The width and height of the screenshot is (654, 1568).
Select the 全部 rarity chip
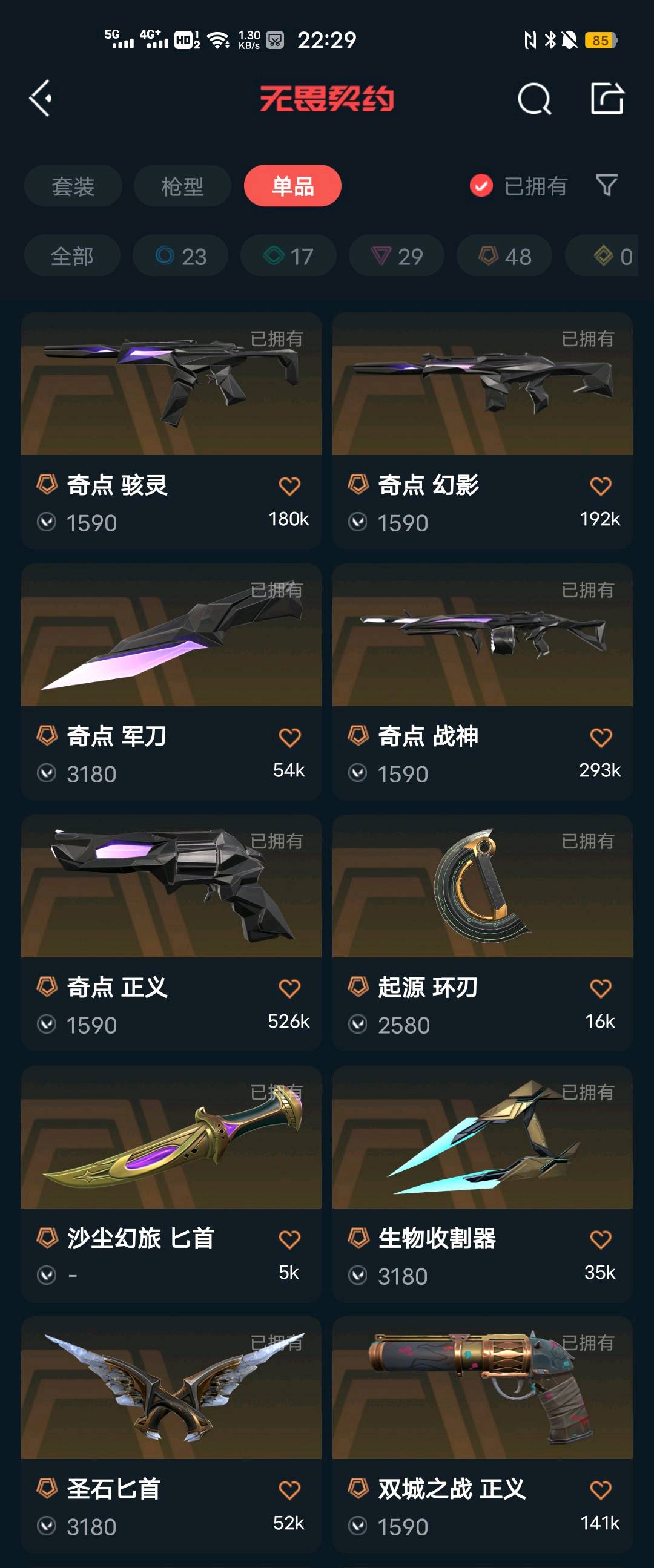coord(72,255)
